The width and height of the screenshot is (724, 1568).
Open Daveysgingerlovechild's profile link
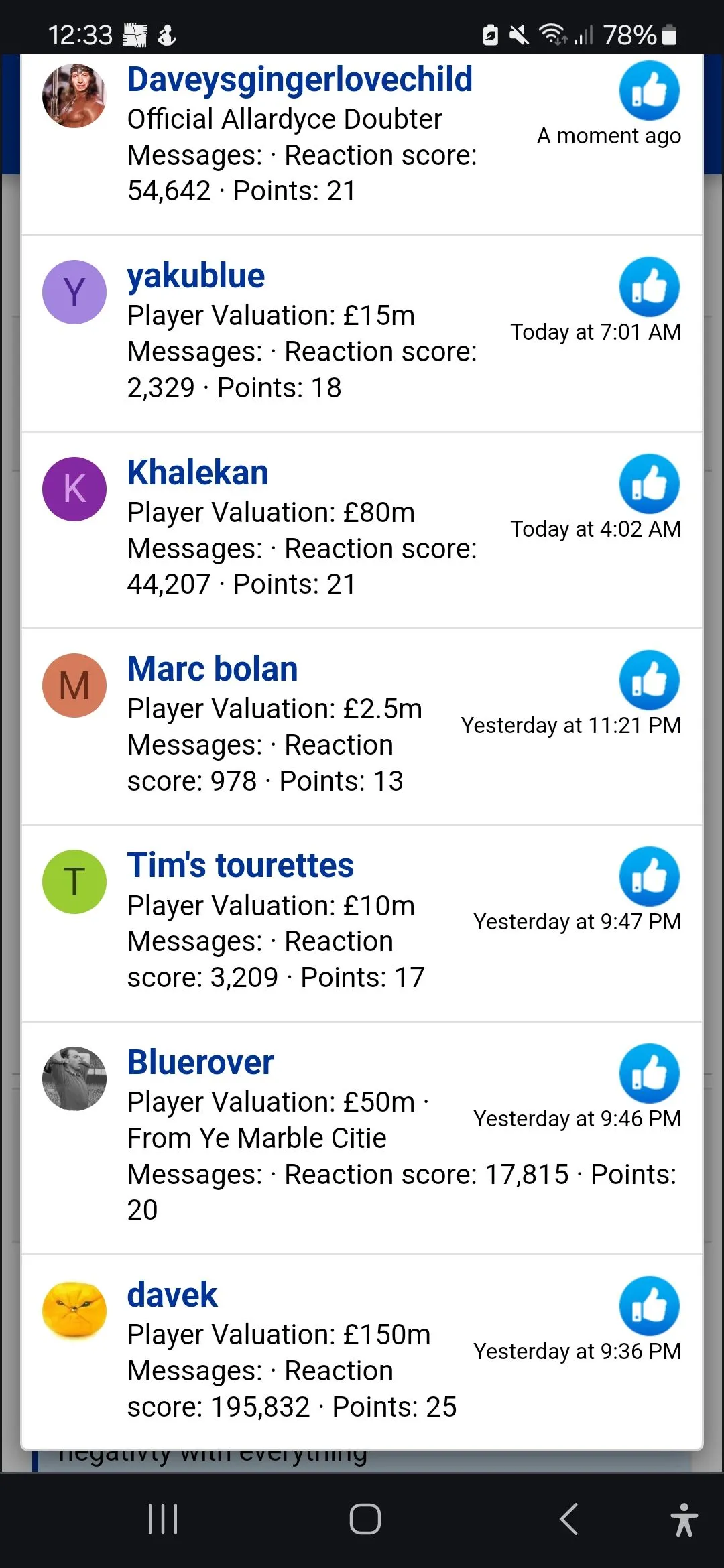click(x=300, y=80)
